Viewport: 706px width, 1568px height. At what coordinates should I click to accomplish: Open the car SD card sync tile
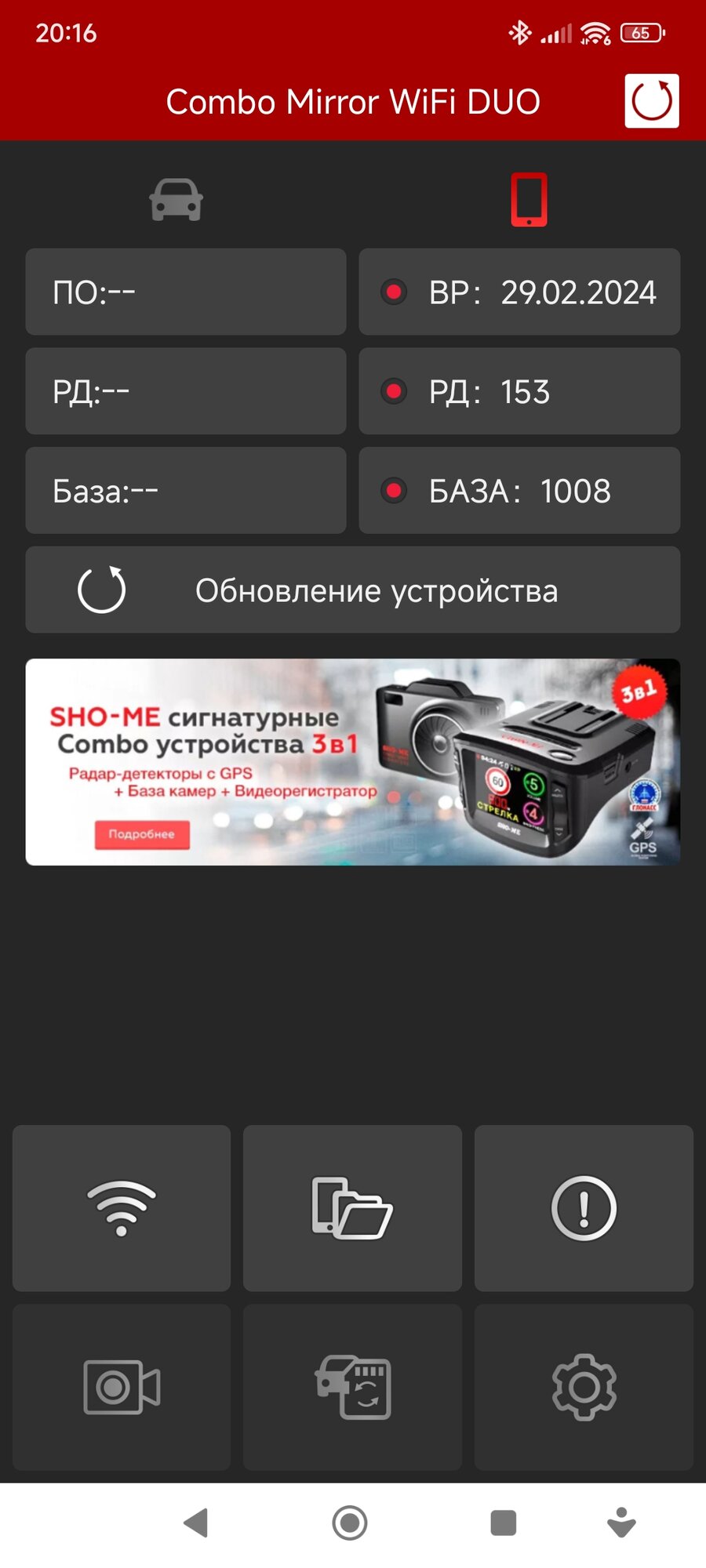pyautogui.click(x=352, y=1387)
